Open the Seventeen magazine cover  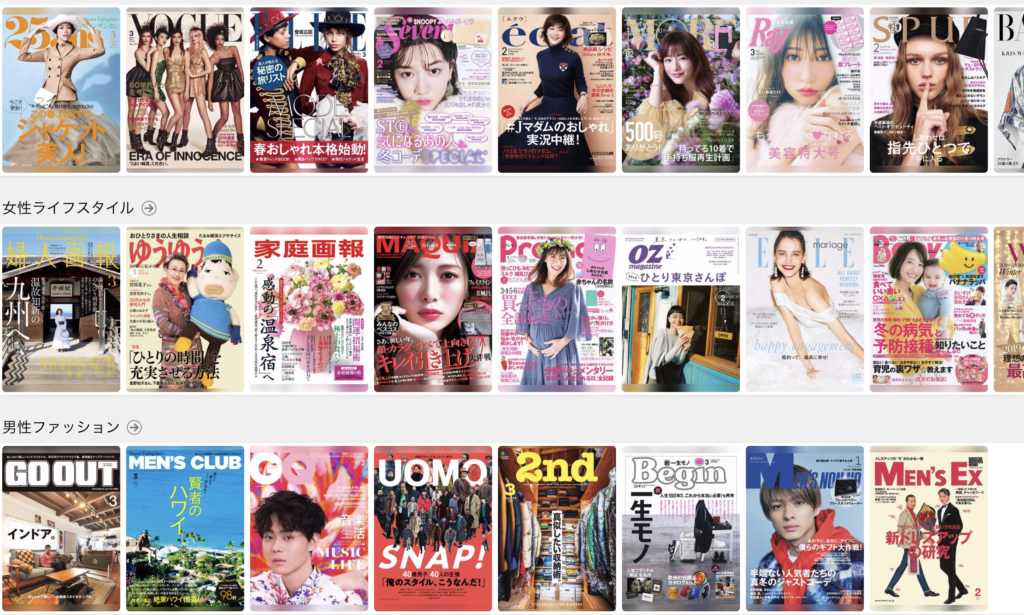(x=433, y=90)
